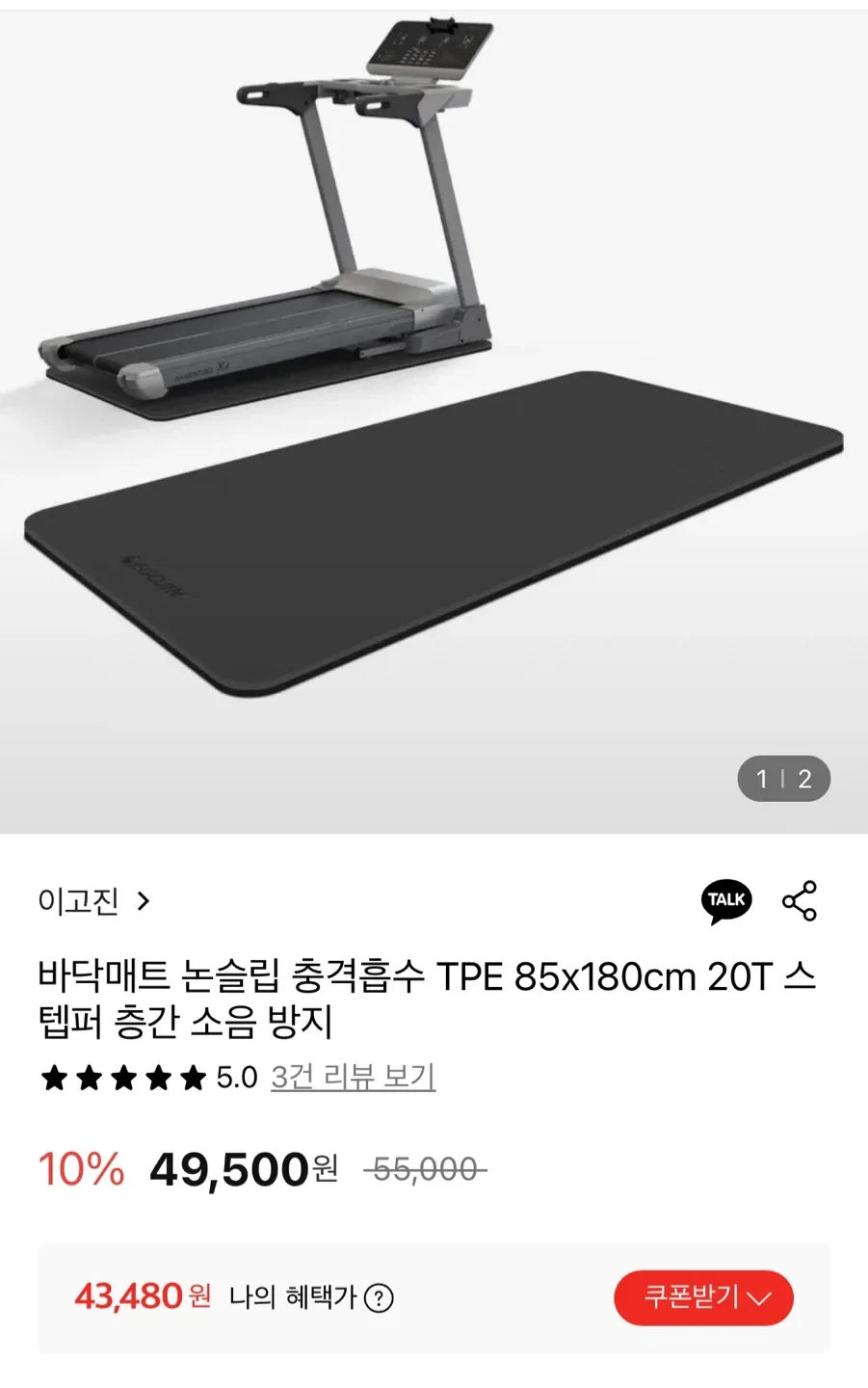Tap the 쿠폰받기 button
Screen dimensions: 868x1388
click(x=703, y=1297)
